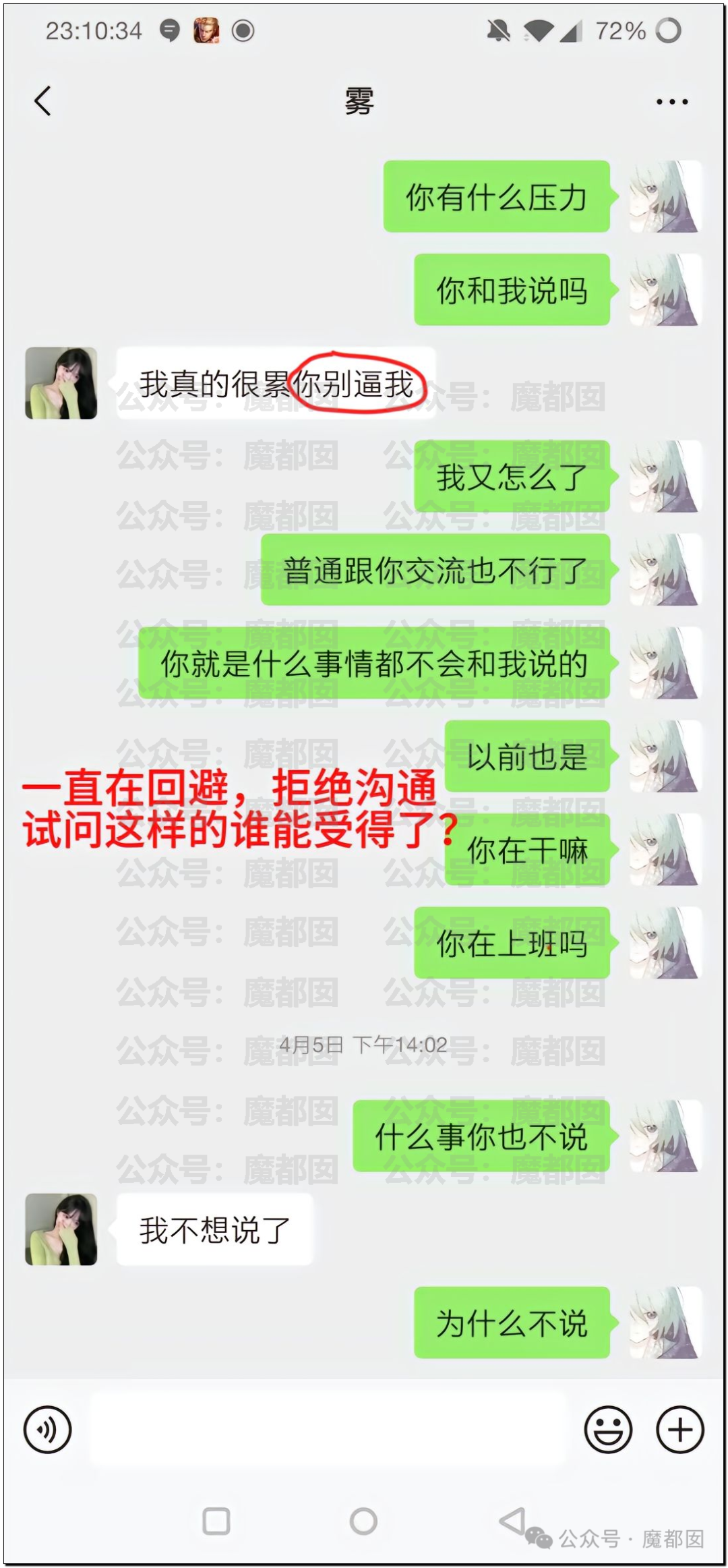Switch to voice message input
Screen dimensions: 728x1568
[x=47, y=1429]
